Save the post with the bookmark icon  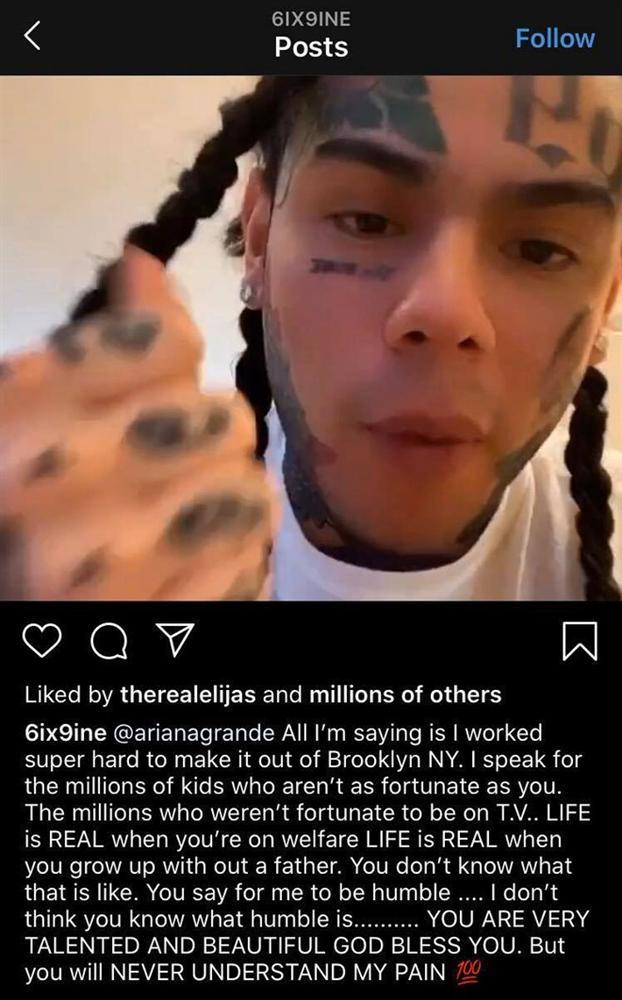point(580,641)
